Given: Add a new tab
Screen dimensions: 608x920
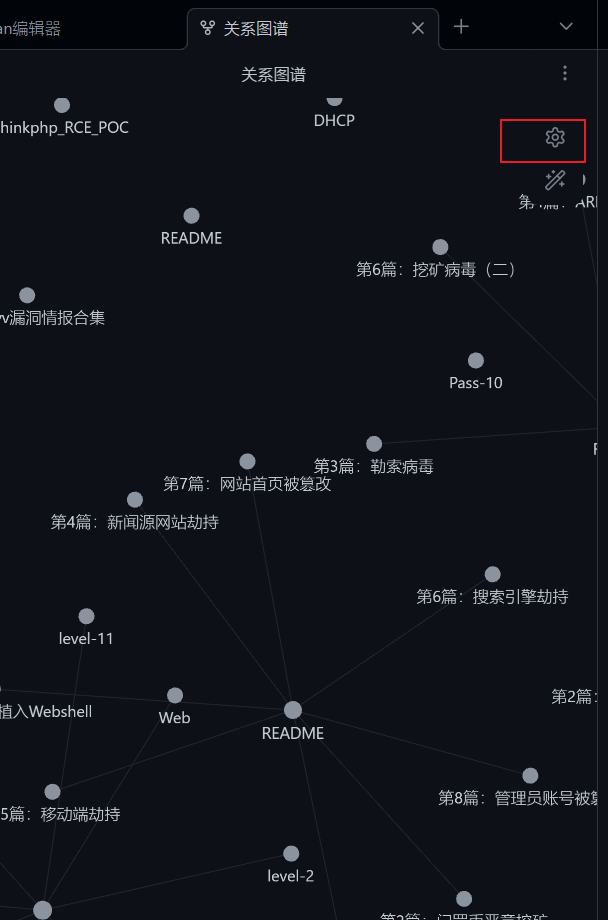Looking at the screenshot, I should pyautogui.click(x=461, y=27).
